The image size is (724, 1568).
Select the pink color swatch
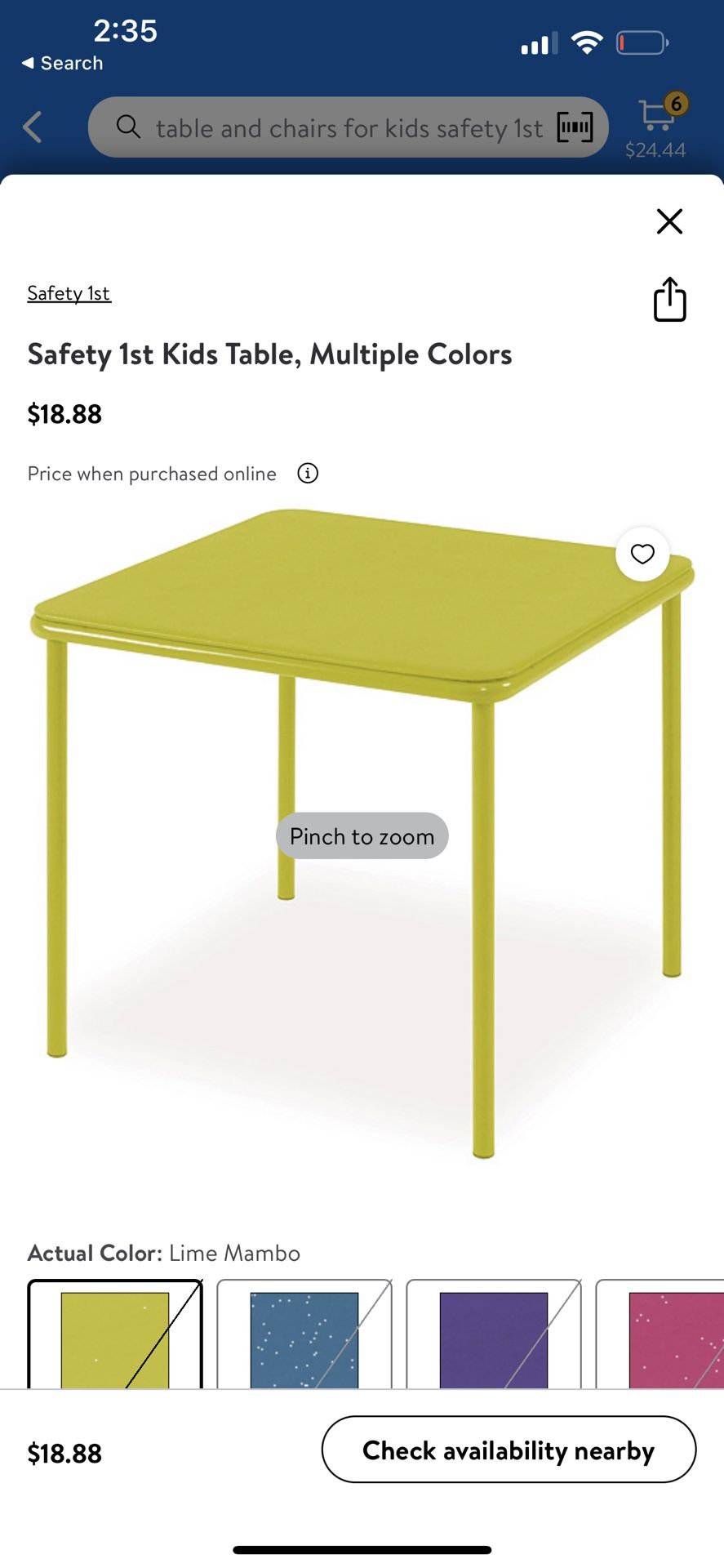pos(660,1334)
